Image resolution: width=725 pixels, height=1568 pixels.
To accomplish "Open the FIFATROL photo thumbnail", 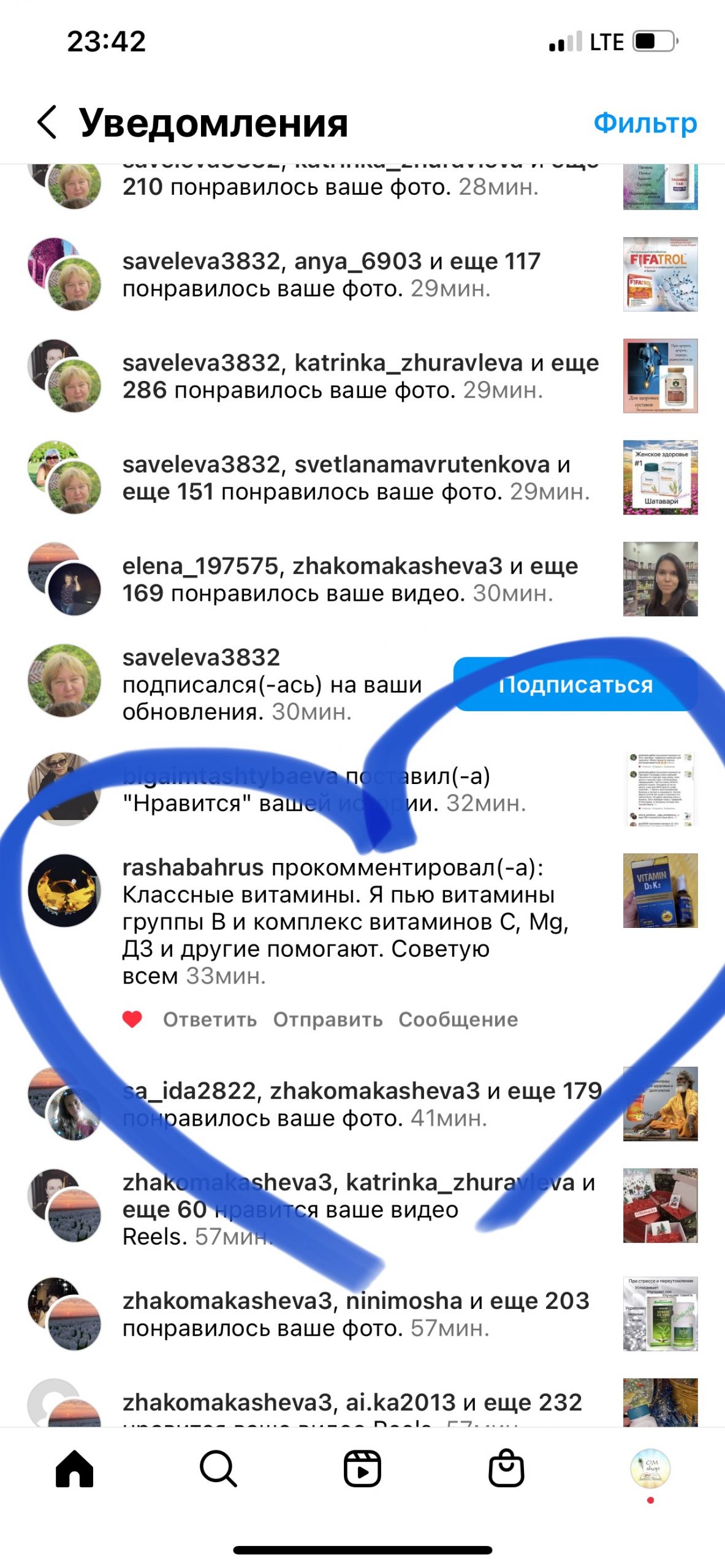I will click(x=660, y=274).
